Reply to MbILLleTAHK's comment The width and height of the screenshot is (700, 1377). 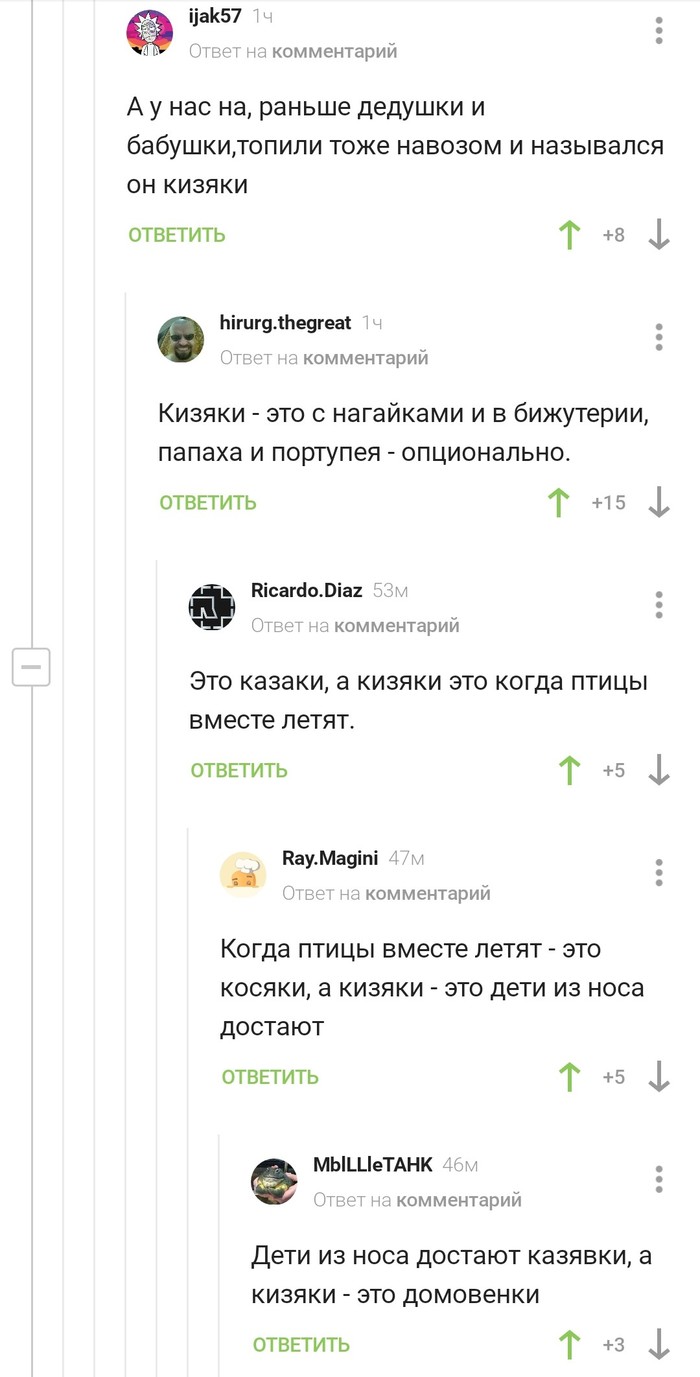(x=301, y=1344)
